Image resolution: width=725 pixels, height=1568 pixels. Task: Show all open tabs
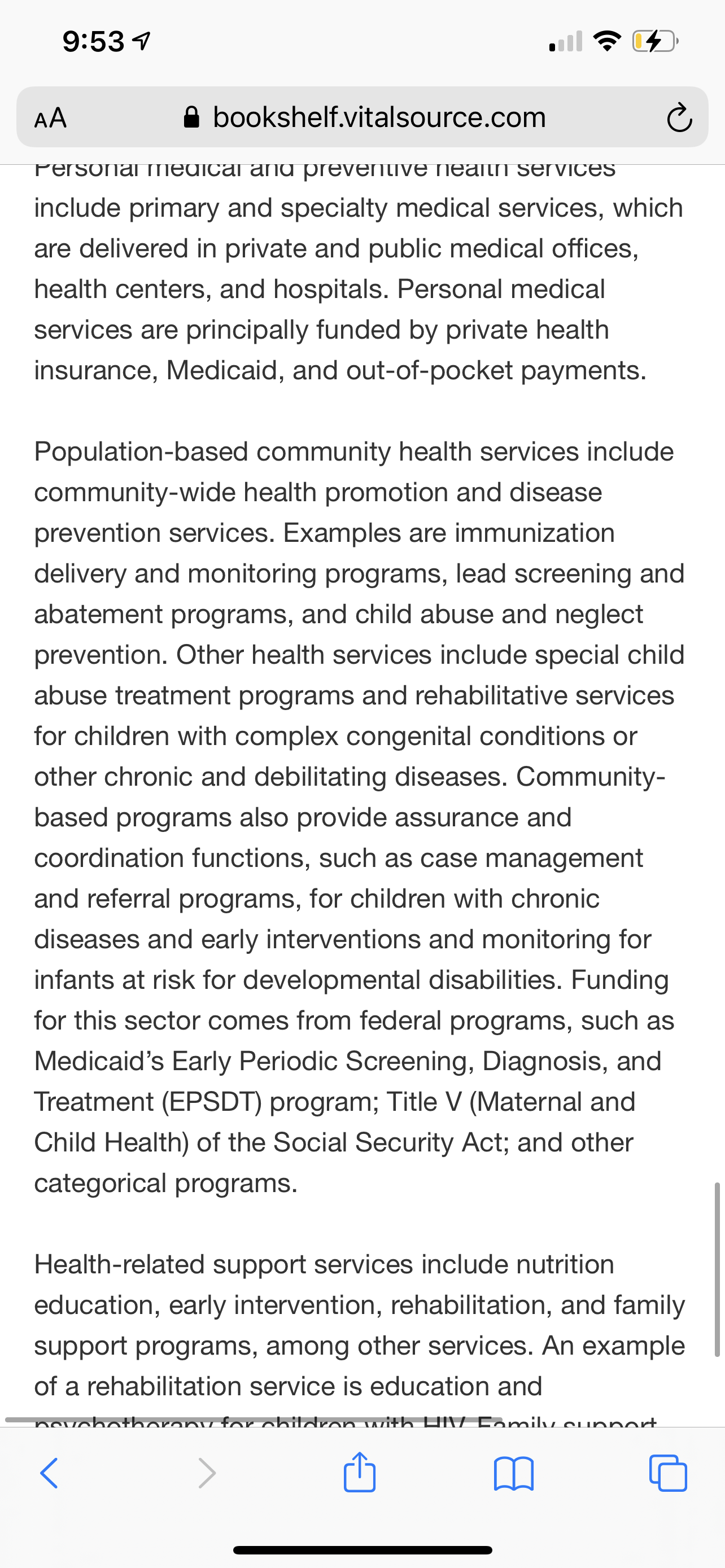[x=669, y=1473]
